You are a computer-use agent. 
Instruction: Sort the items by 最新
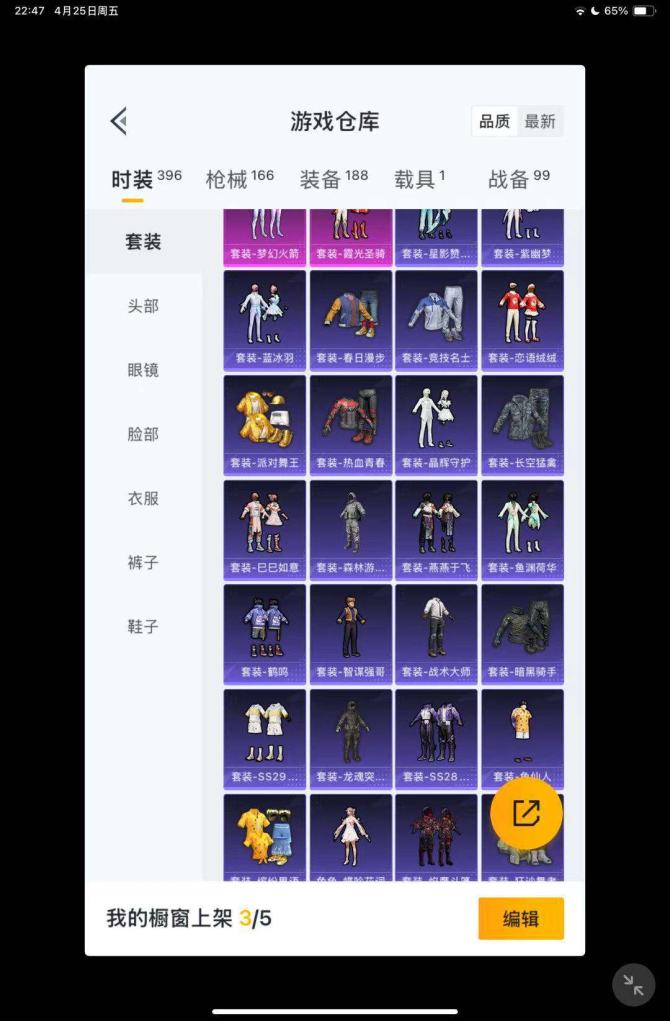point(540,121)
